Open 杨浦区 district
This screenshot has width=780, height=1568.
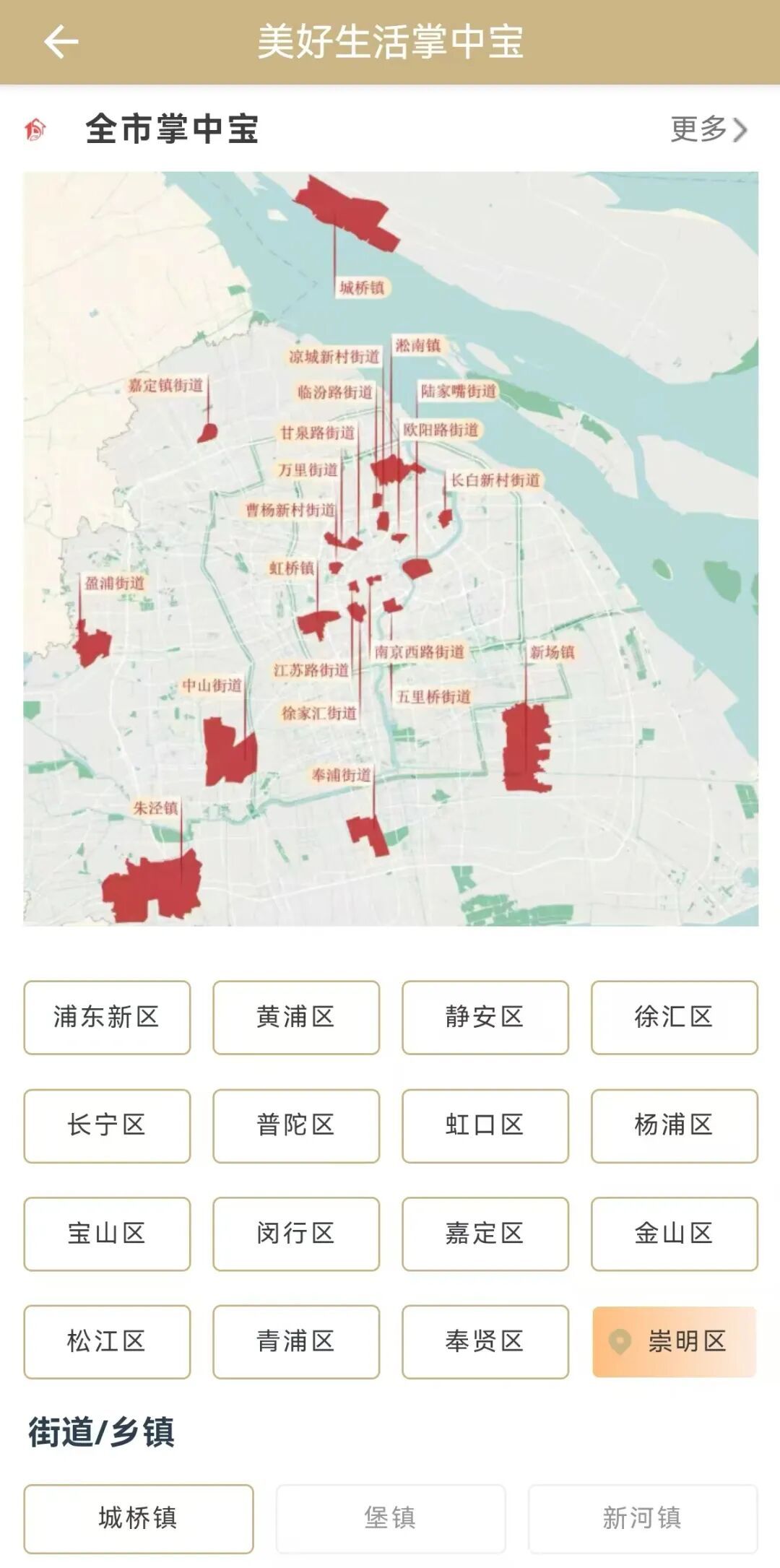(675, 1125)
